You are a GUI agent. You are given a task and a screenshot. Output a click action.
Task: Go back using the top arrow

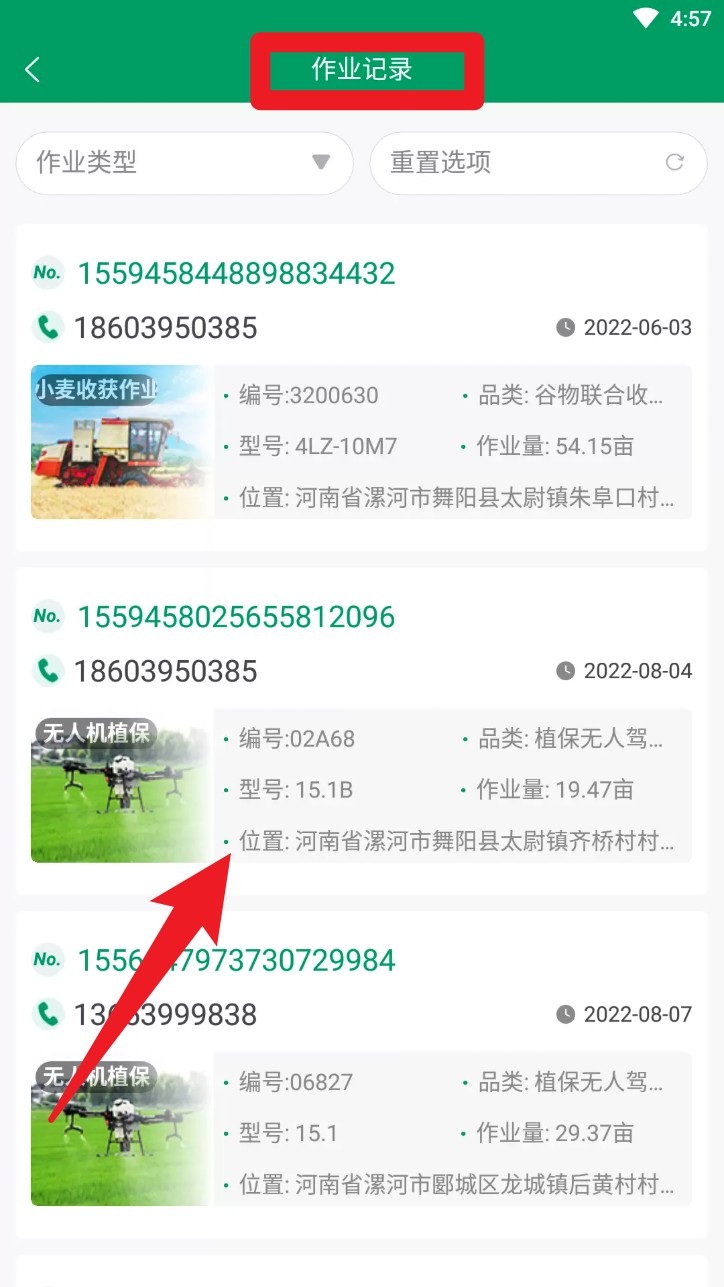coord(32,69)
